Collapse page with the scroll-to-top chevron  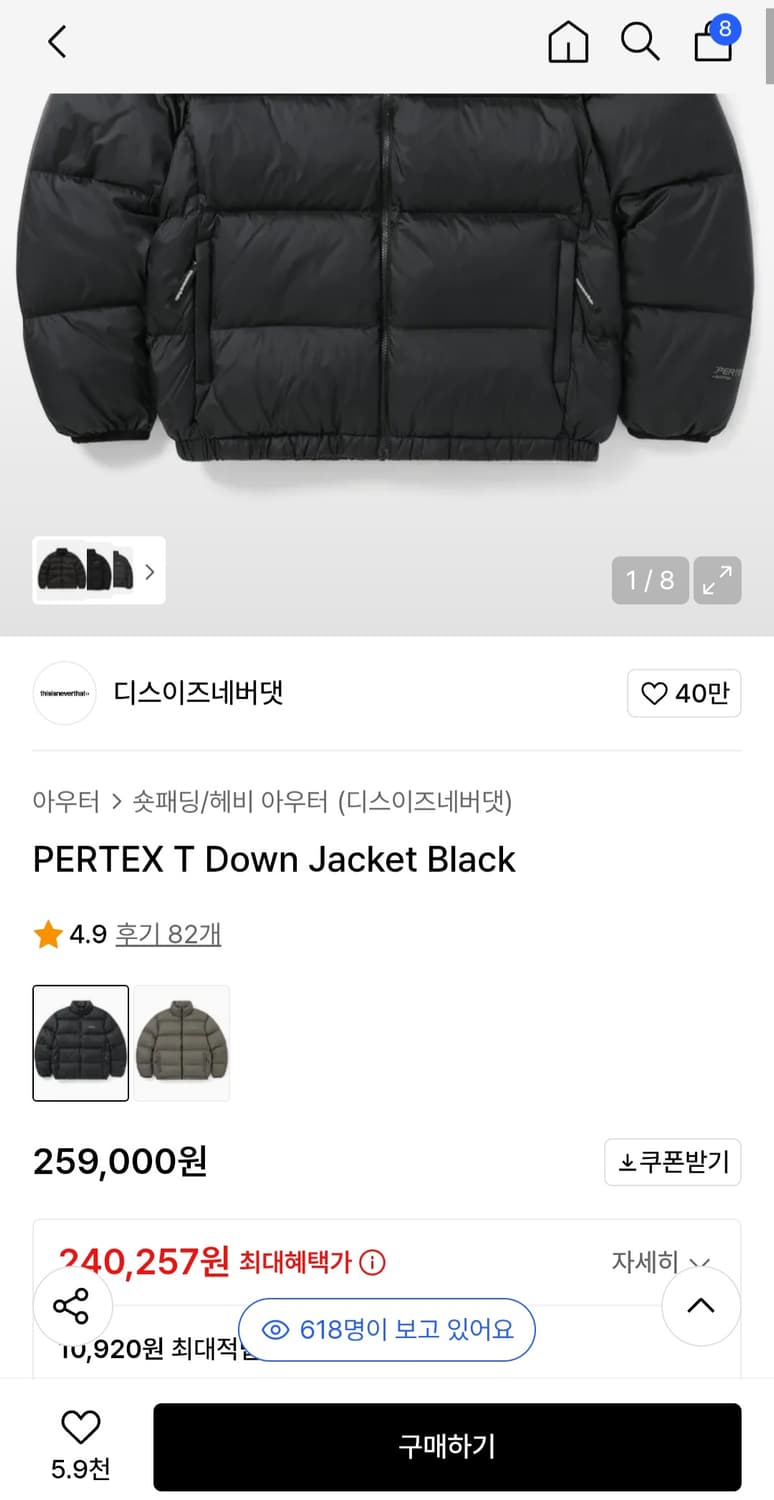(701, 1306)
